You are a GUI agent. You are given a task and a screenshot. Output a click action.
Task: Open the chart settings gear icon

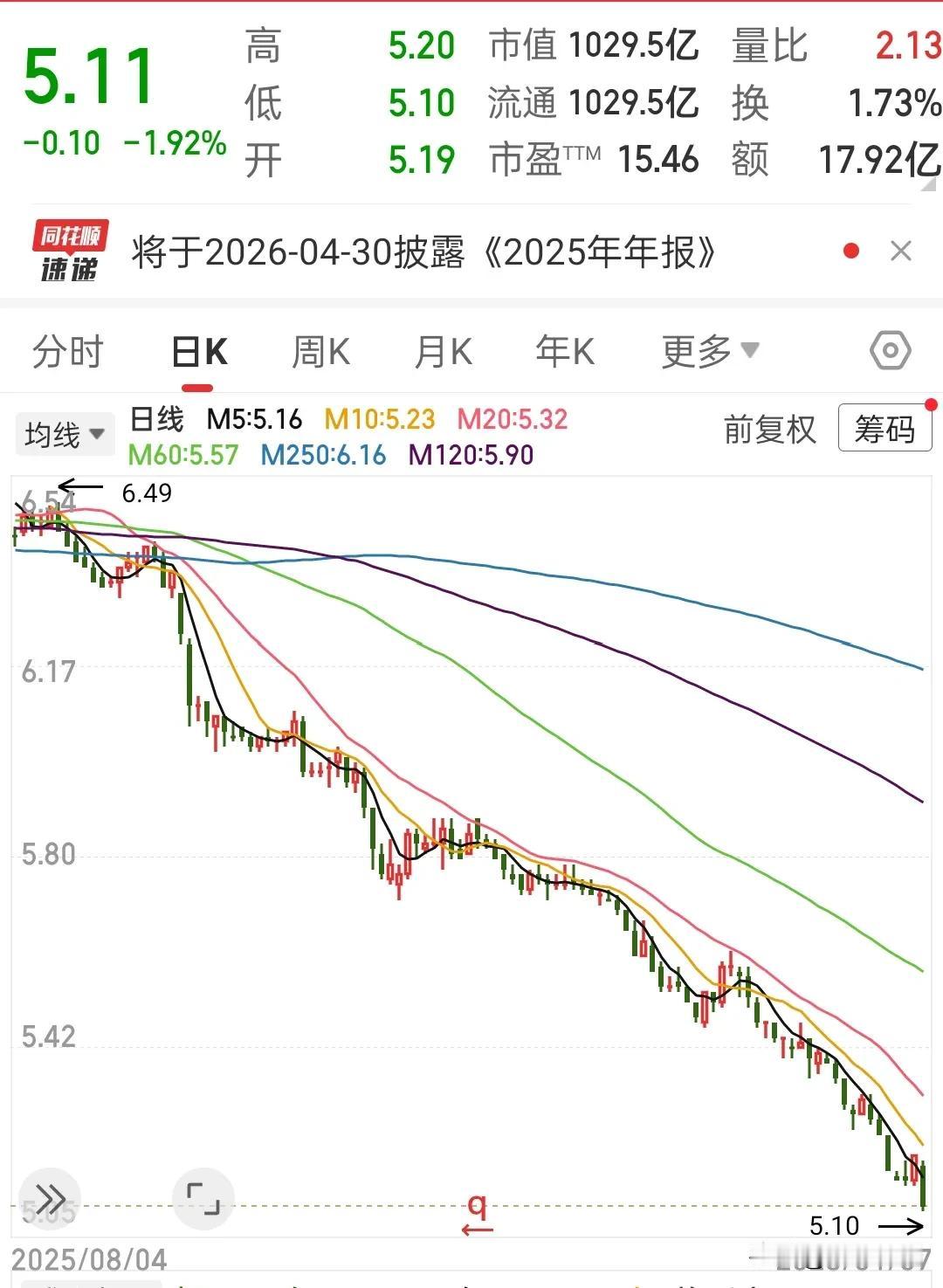(890, 349)
